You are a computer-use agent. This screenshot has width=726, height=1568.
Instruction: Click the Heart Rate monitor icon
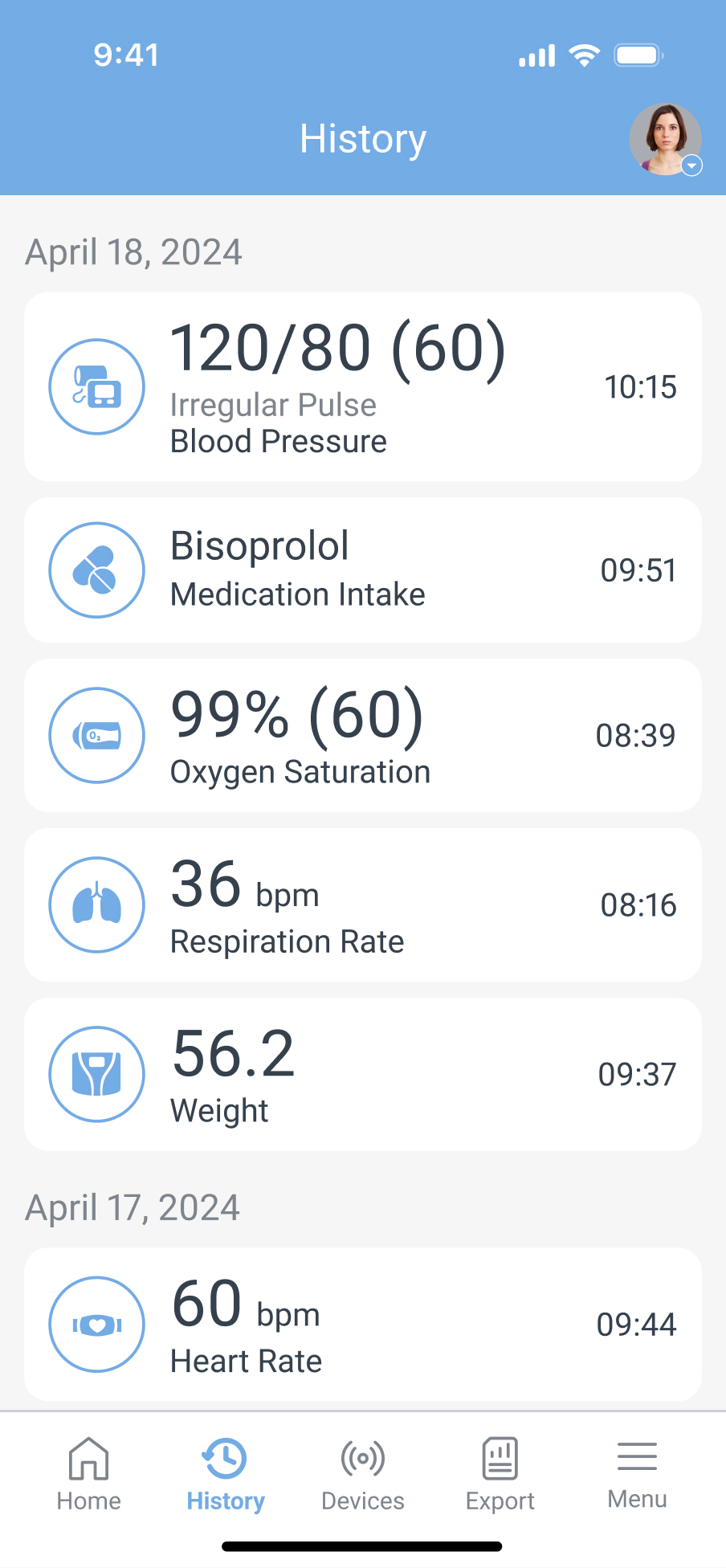[96, 1324]
